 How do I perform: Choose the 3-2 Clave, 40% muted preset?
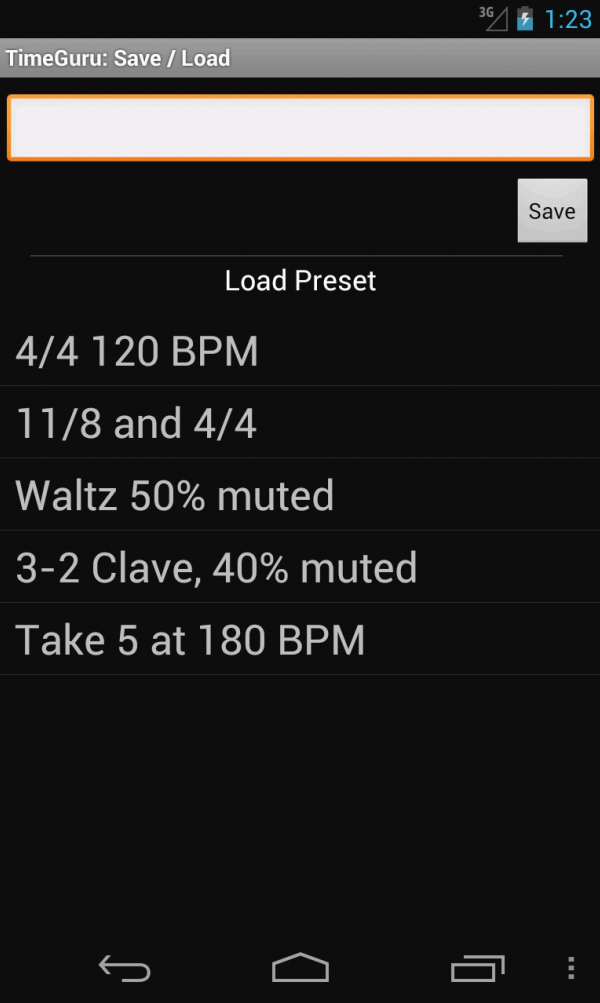click(300, 567)
